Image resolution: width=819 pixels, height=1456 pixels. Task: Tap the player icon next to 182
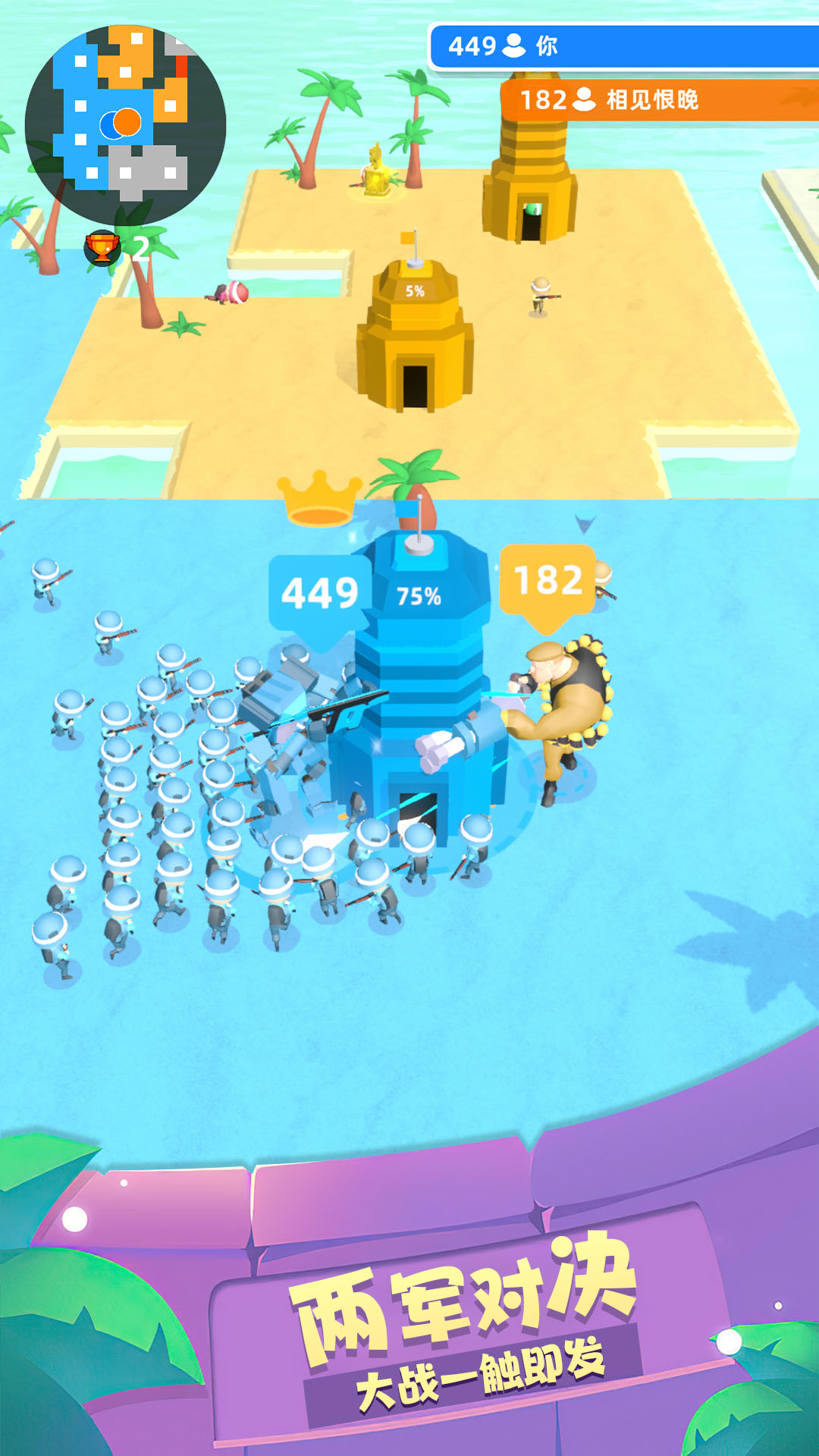[x=582, y=99]
